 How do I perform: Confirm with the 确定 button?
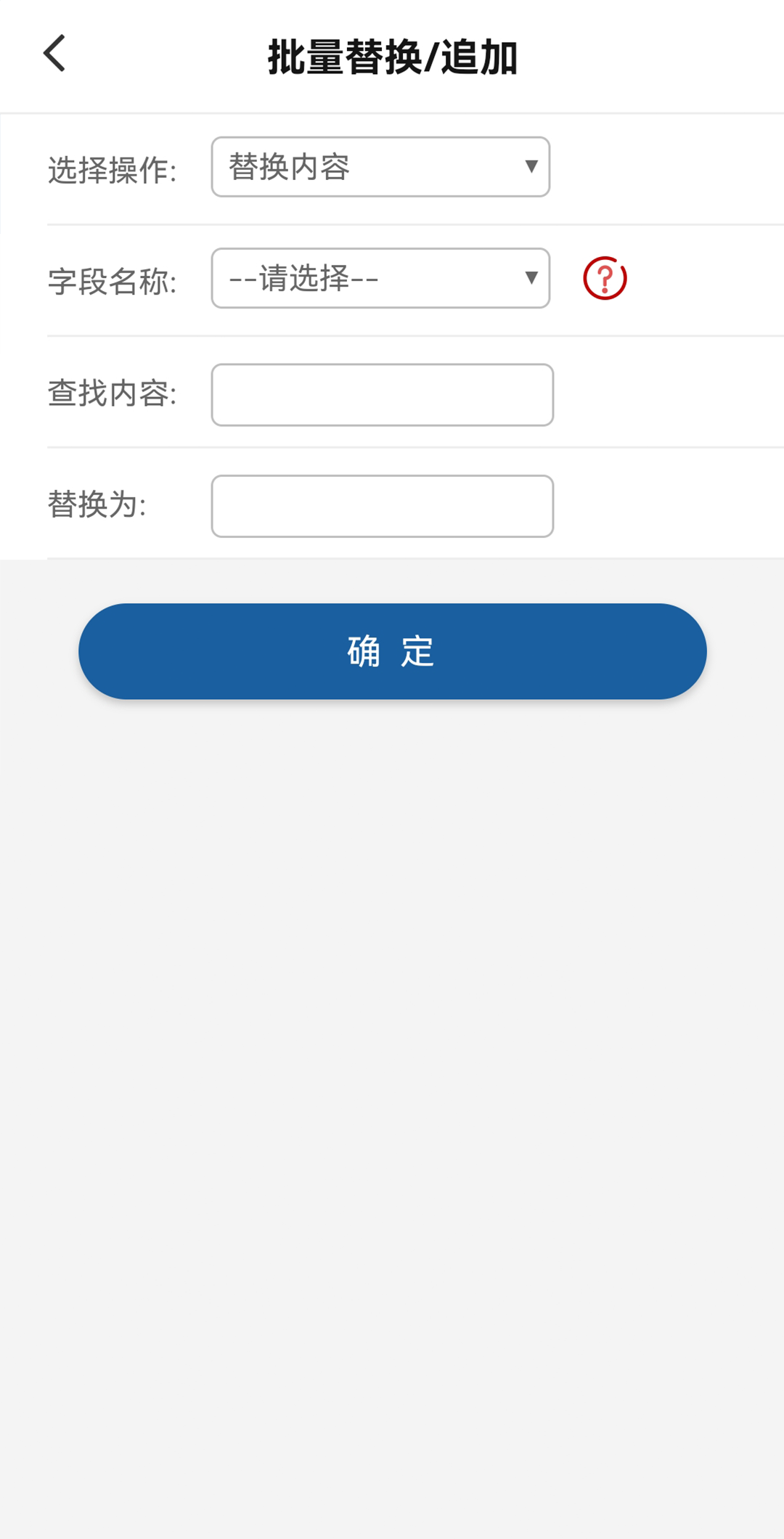pyautogui.click(x=393, y=651)
